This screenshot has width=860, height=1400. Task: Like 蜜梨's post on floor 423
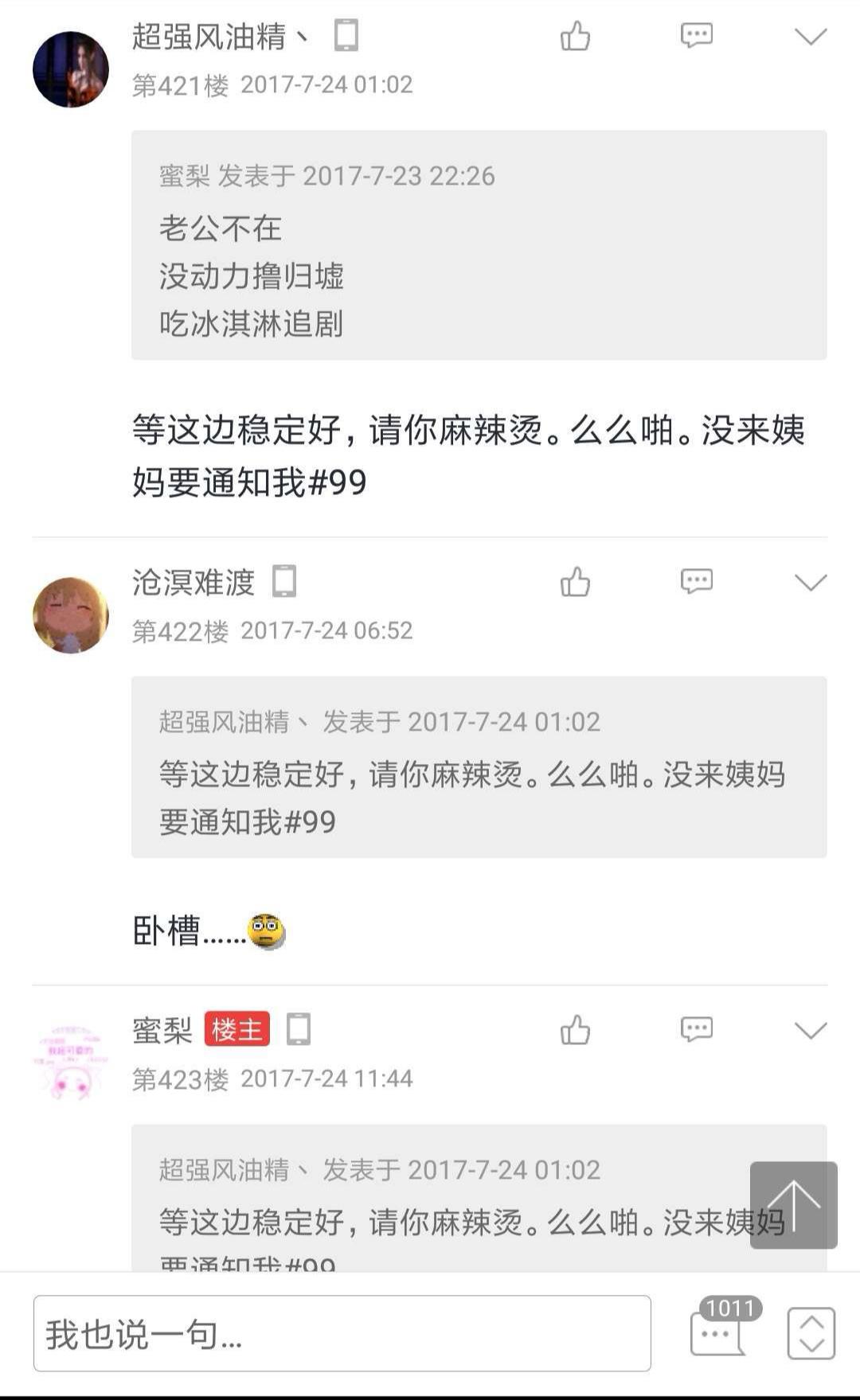[x=575, y=1030]
